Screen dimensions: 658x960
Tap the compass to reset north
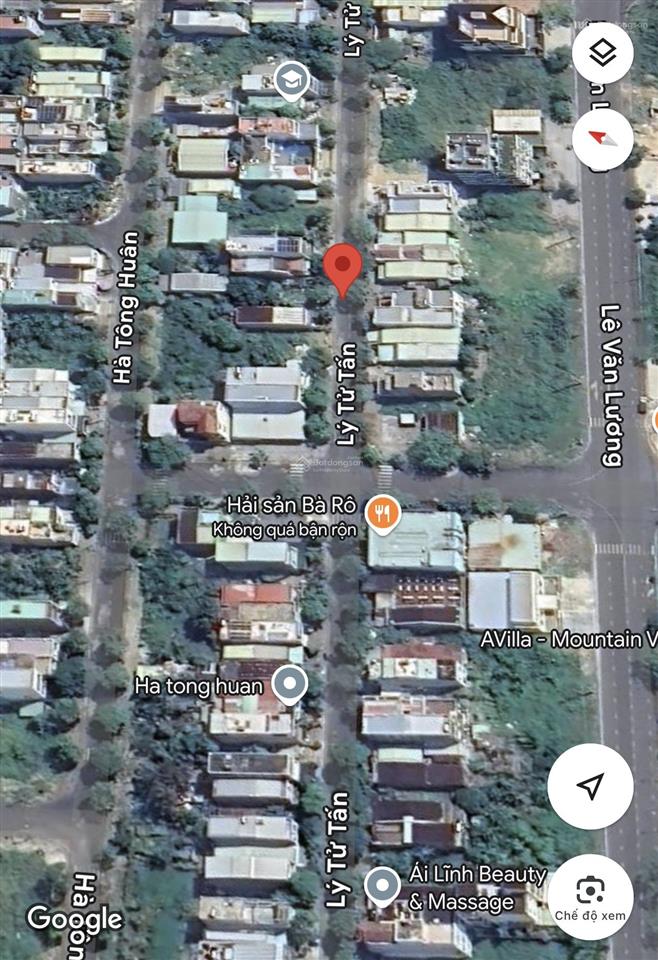[x=602, y=139]
